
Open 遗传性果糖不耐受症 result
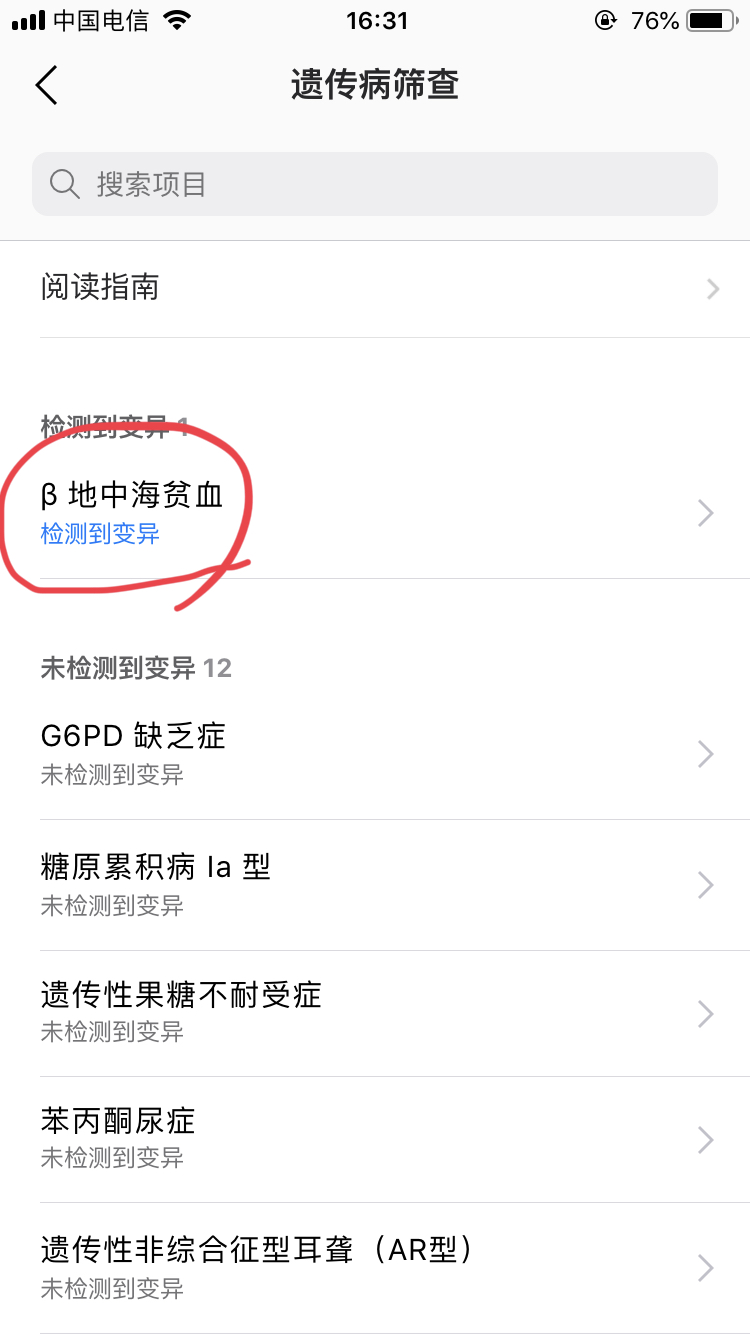[375, 1012]
